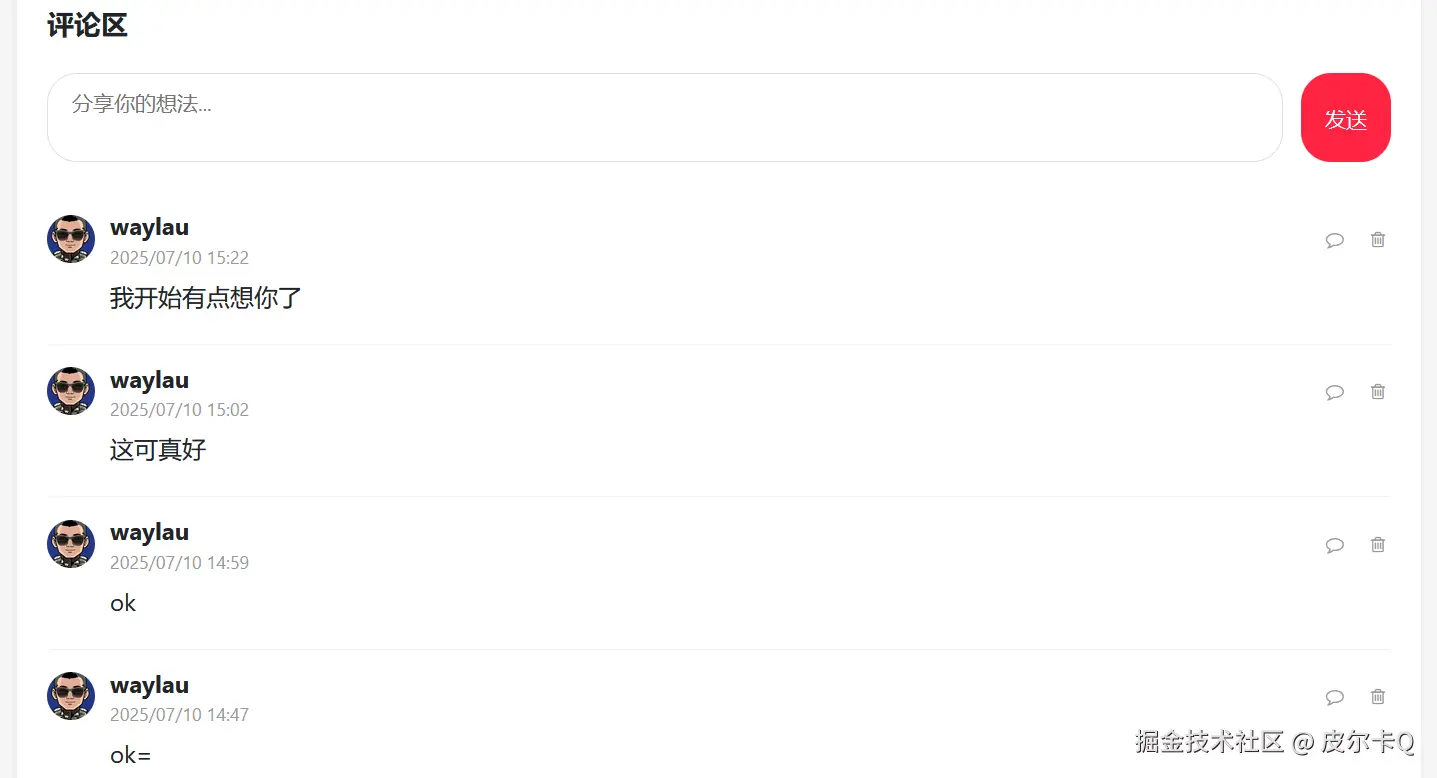1437x778 pixels.
Task: Tap the 分享你的想法 comment input field
Action: [x=664, y=117]
